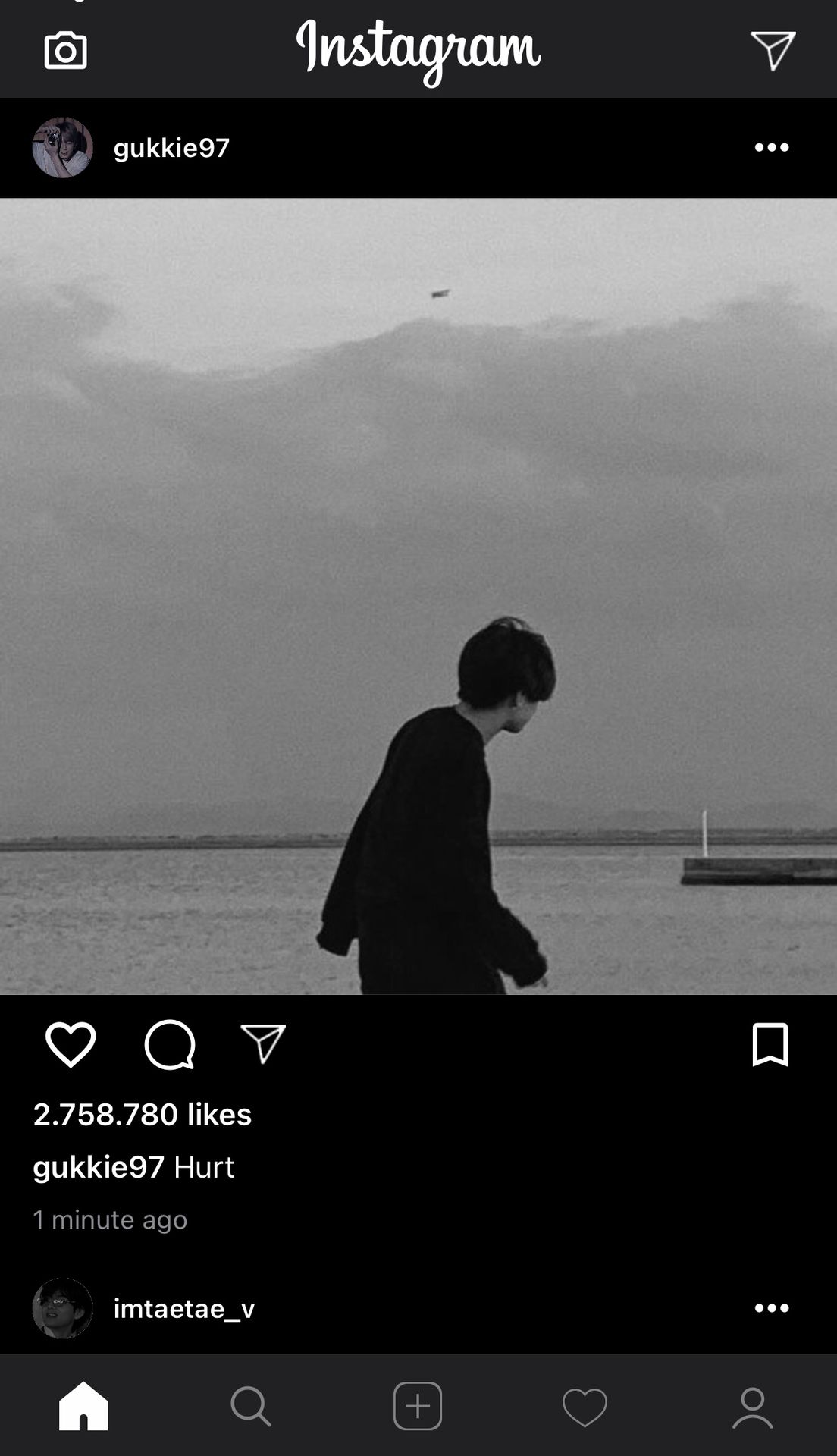Comment on gukkie97's post

pos(170,1044)
